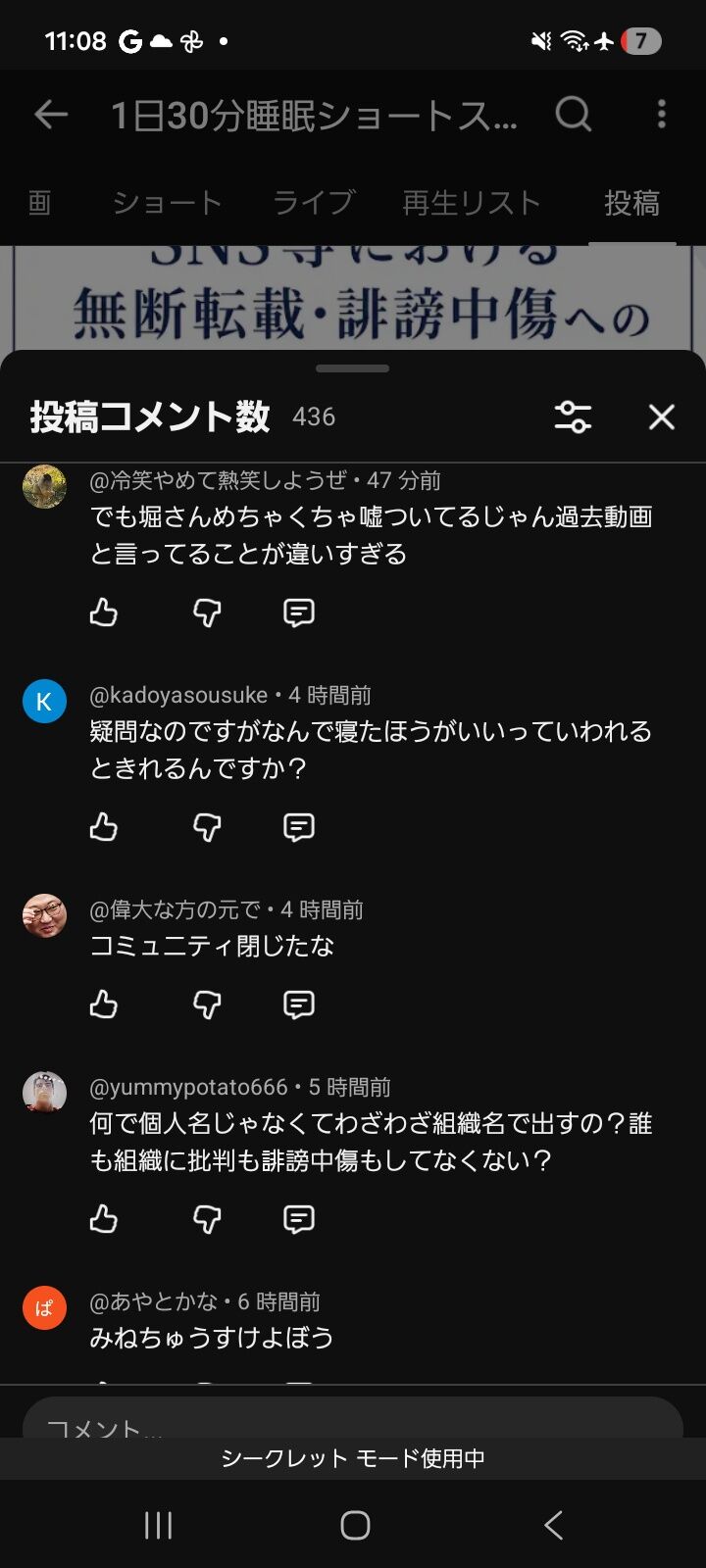Screen dimensions: 706x1568
Task: Reply to @yummypotato666's comment
Action: [298, 1219]
